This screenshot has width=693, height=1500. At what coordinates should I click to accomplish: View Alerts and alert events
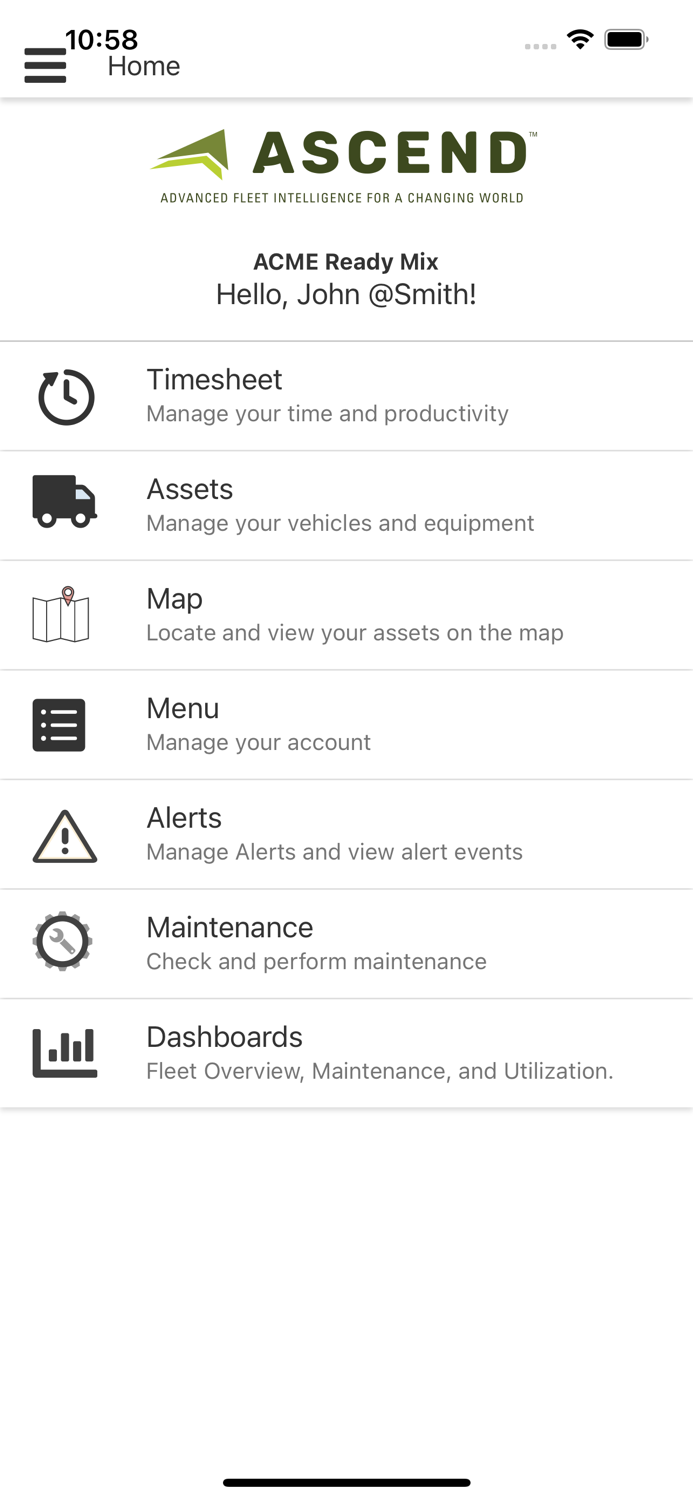click(346, 834)
